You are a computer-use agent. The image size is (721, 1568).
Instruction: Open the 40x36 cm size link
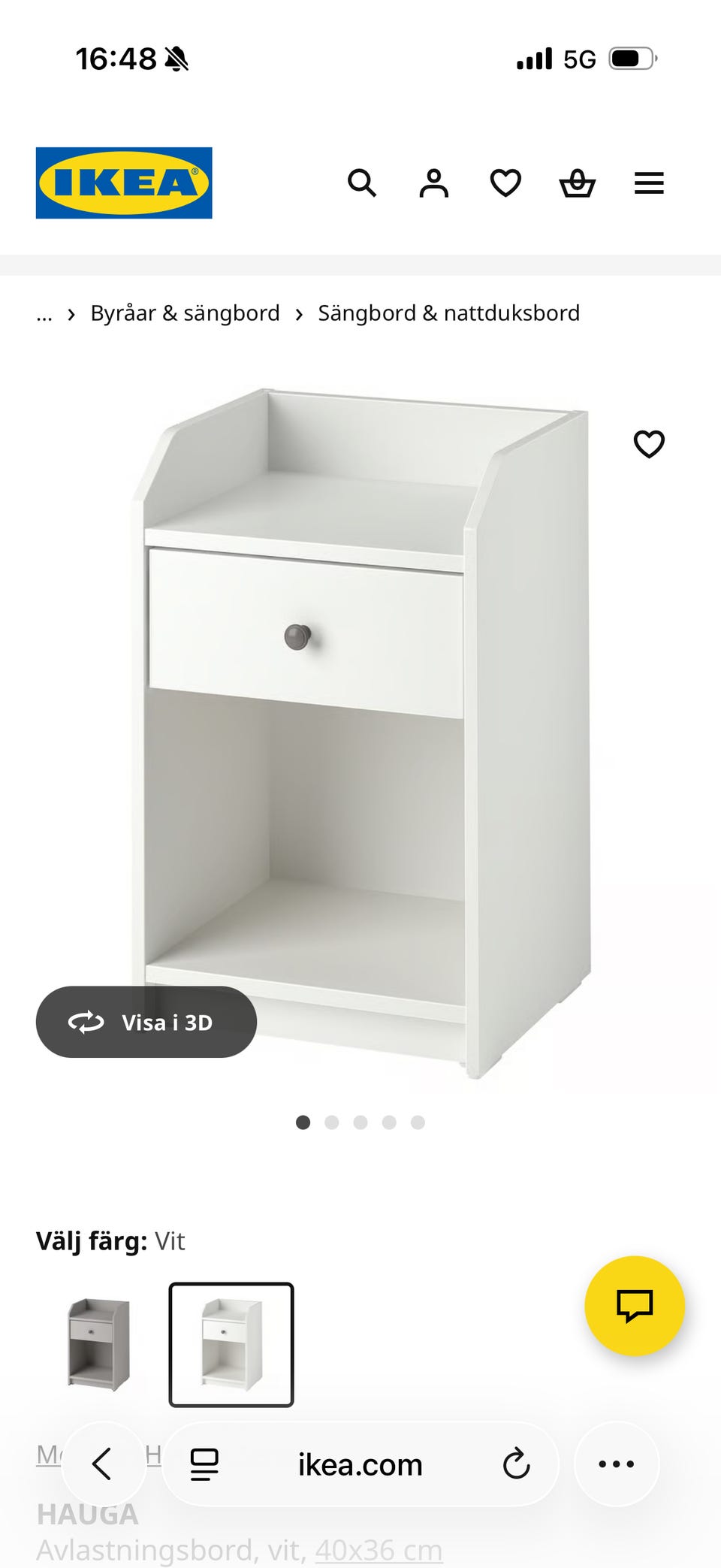(x=379, y=1550)
